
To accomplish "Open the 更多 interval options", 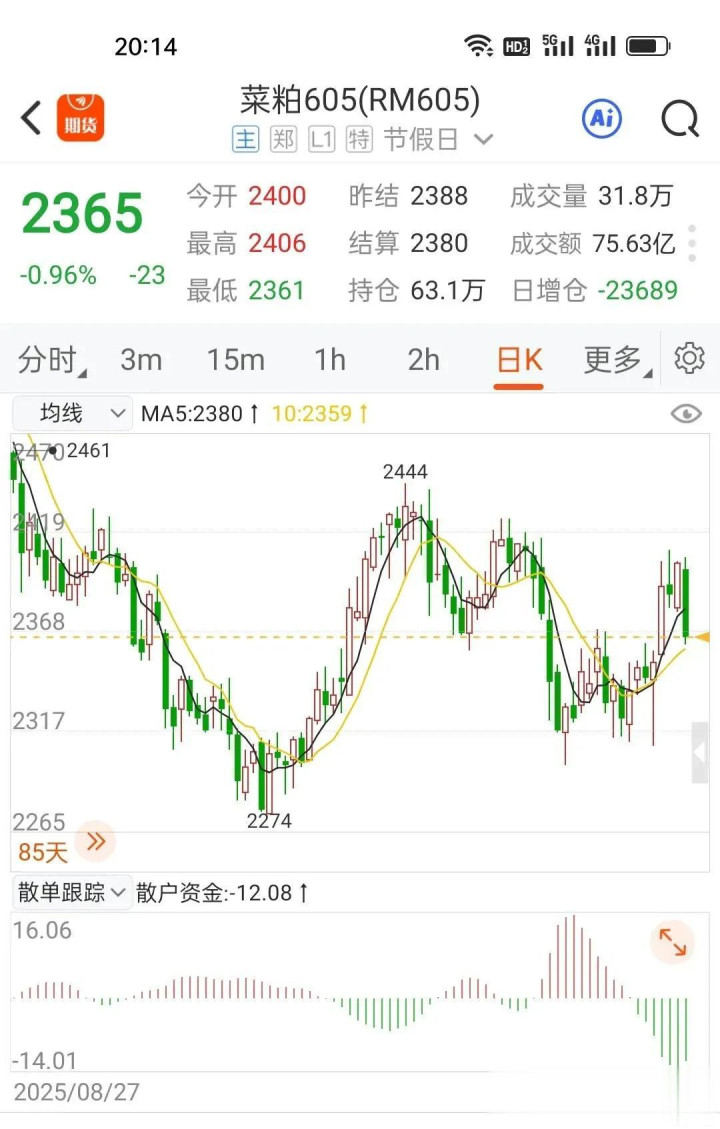I will tap(614, 360).
